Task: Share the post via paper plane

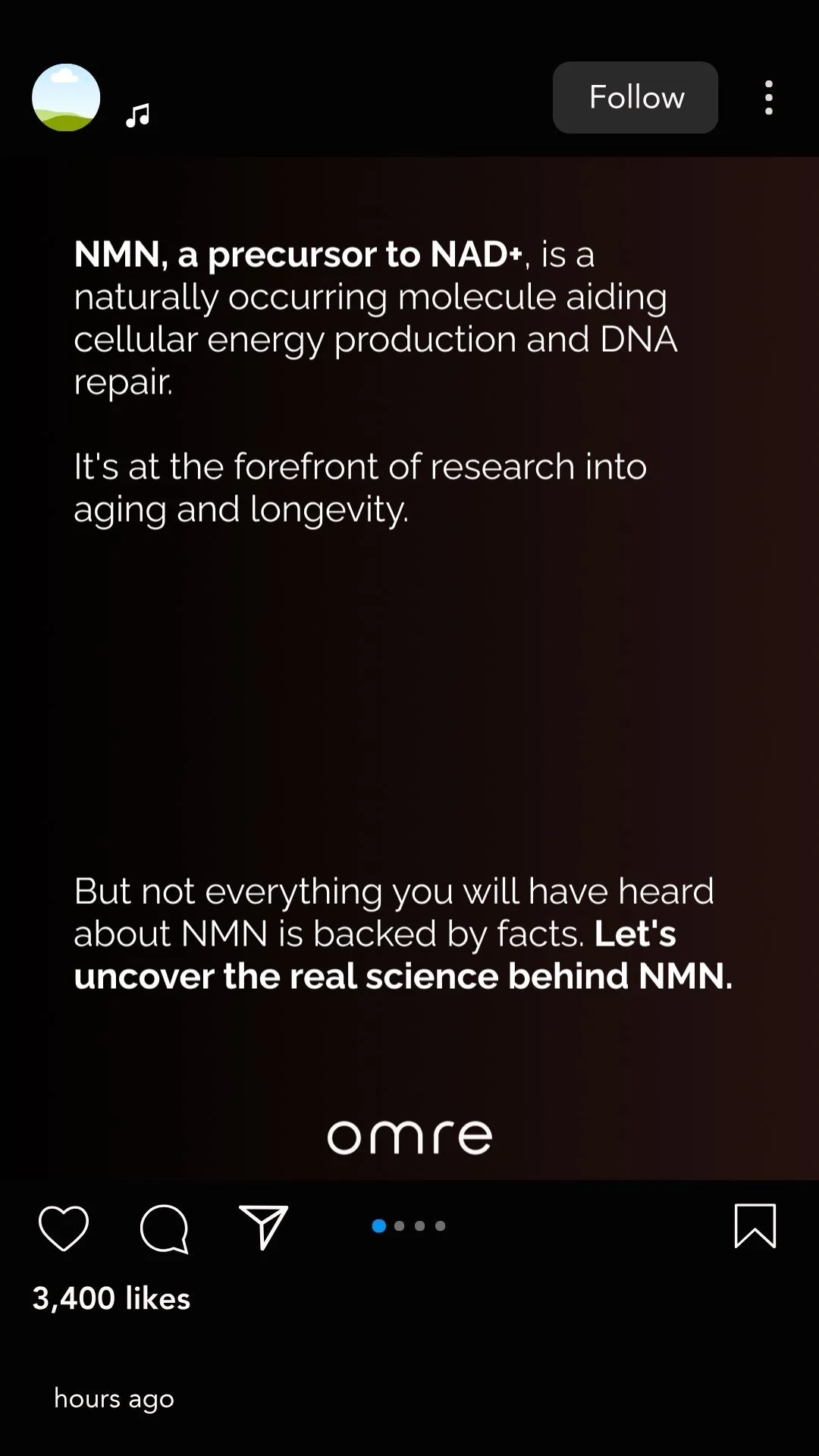Action: (263, 1227)
